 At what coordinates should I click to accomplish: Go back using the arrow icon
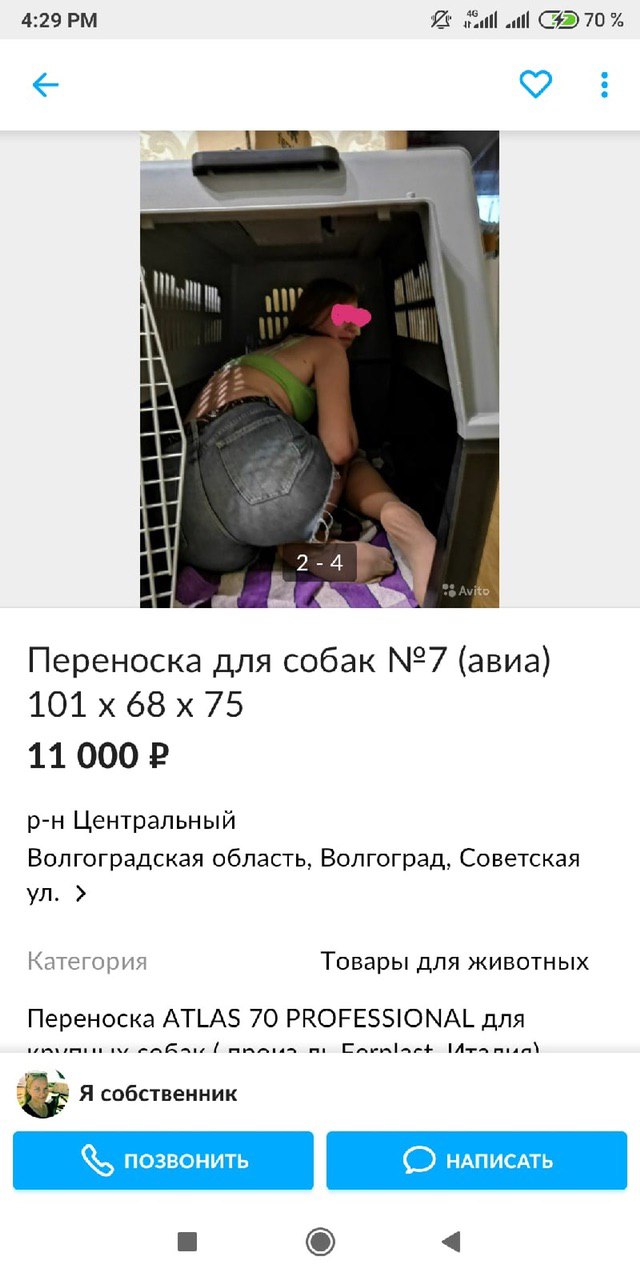[46, 85]
